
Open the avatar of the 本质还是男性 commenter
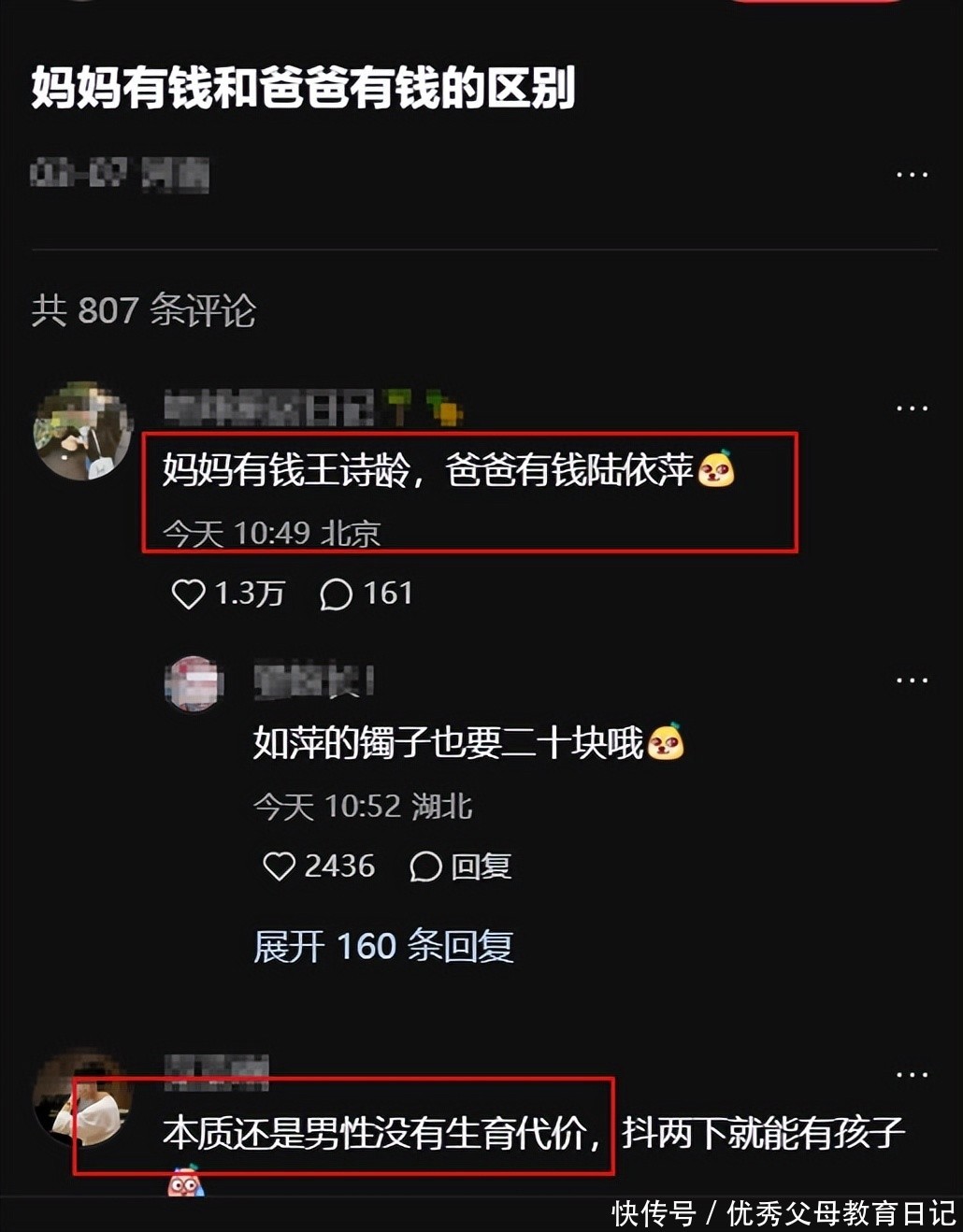point(82,1097)
